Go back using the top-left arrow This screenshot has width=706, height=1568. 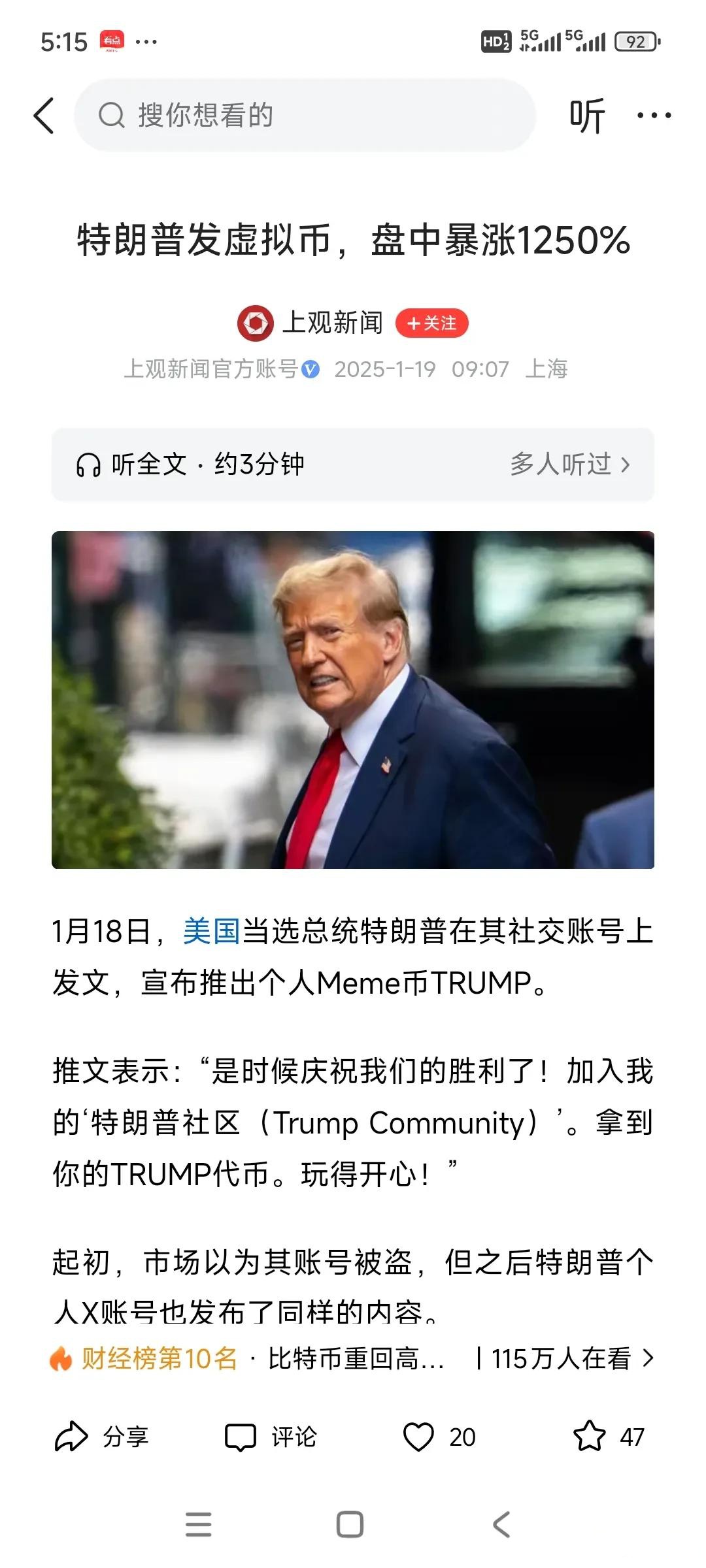44,116
